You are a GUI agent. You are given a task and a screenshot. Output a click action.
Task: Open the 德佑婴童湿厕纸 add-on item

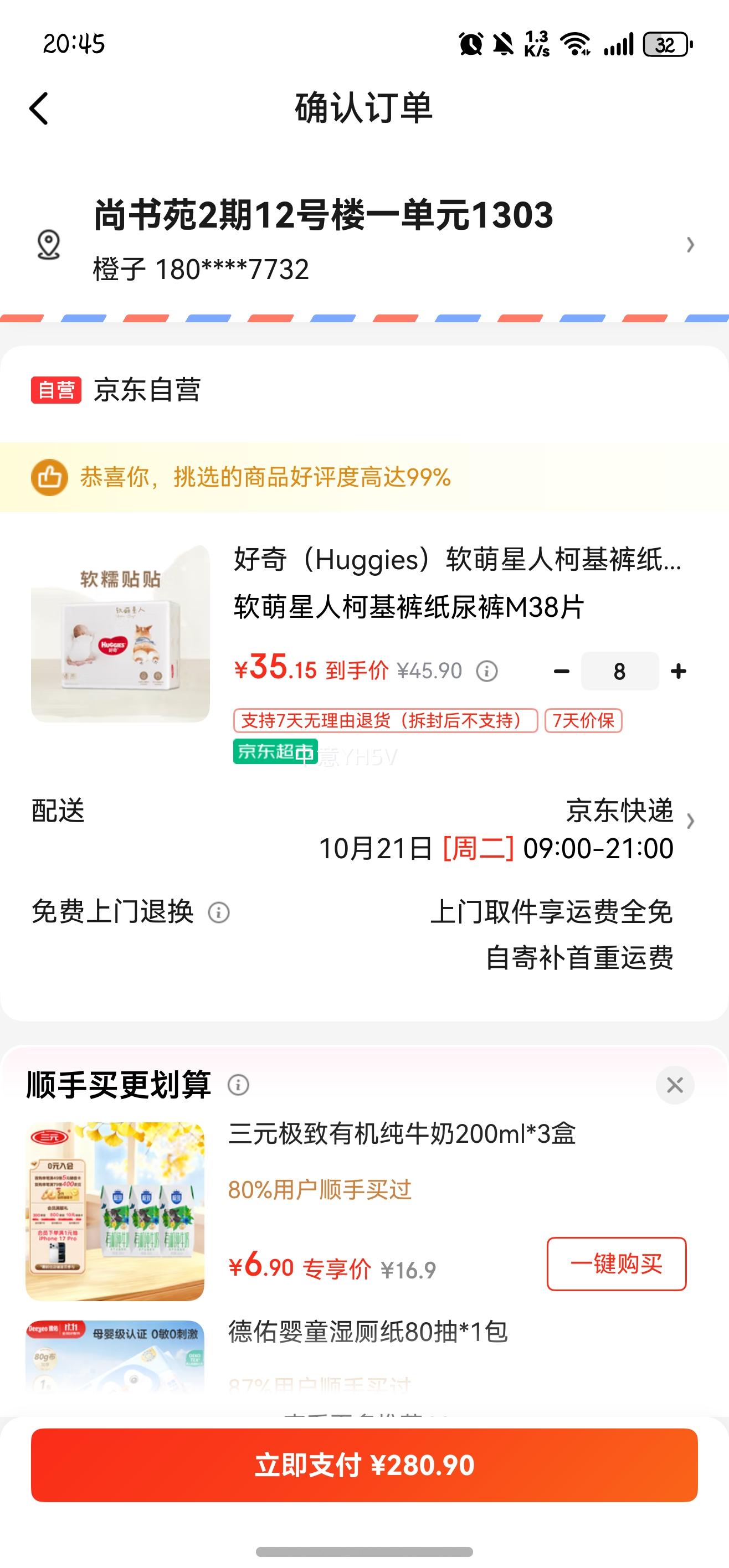click(x=368, y=1333)
